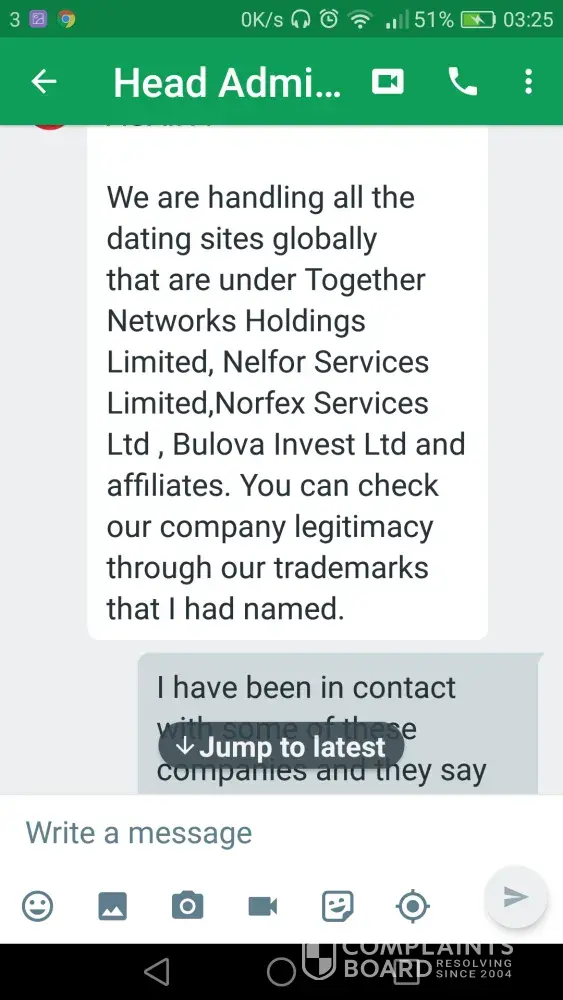This screenshot has height=1000, width=563.
Task: Start a voice call
Action: [463, 82]
